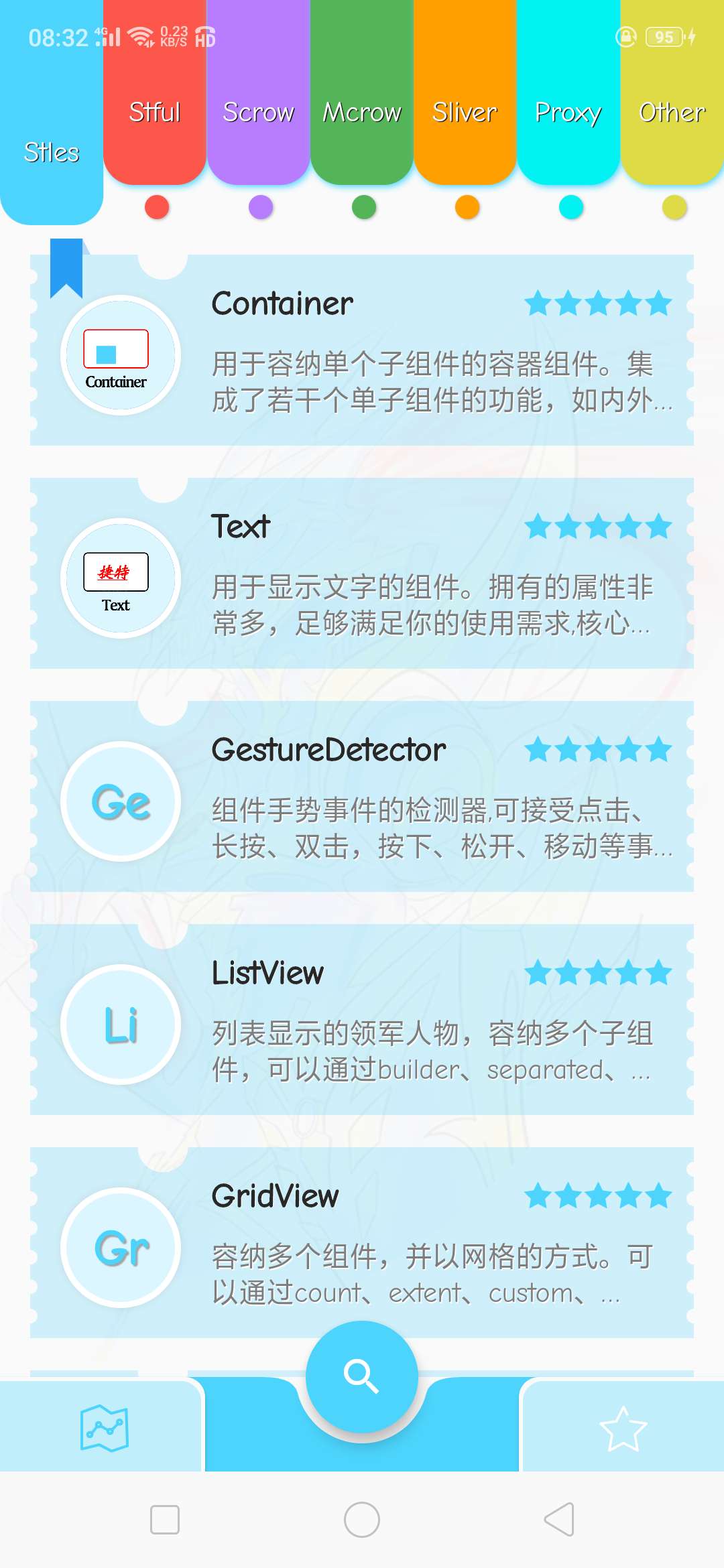
Task: Select the Scrow tab
Action: pyautogui.click(x=259, y=113)
